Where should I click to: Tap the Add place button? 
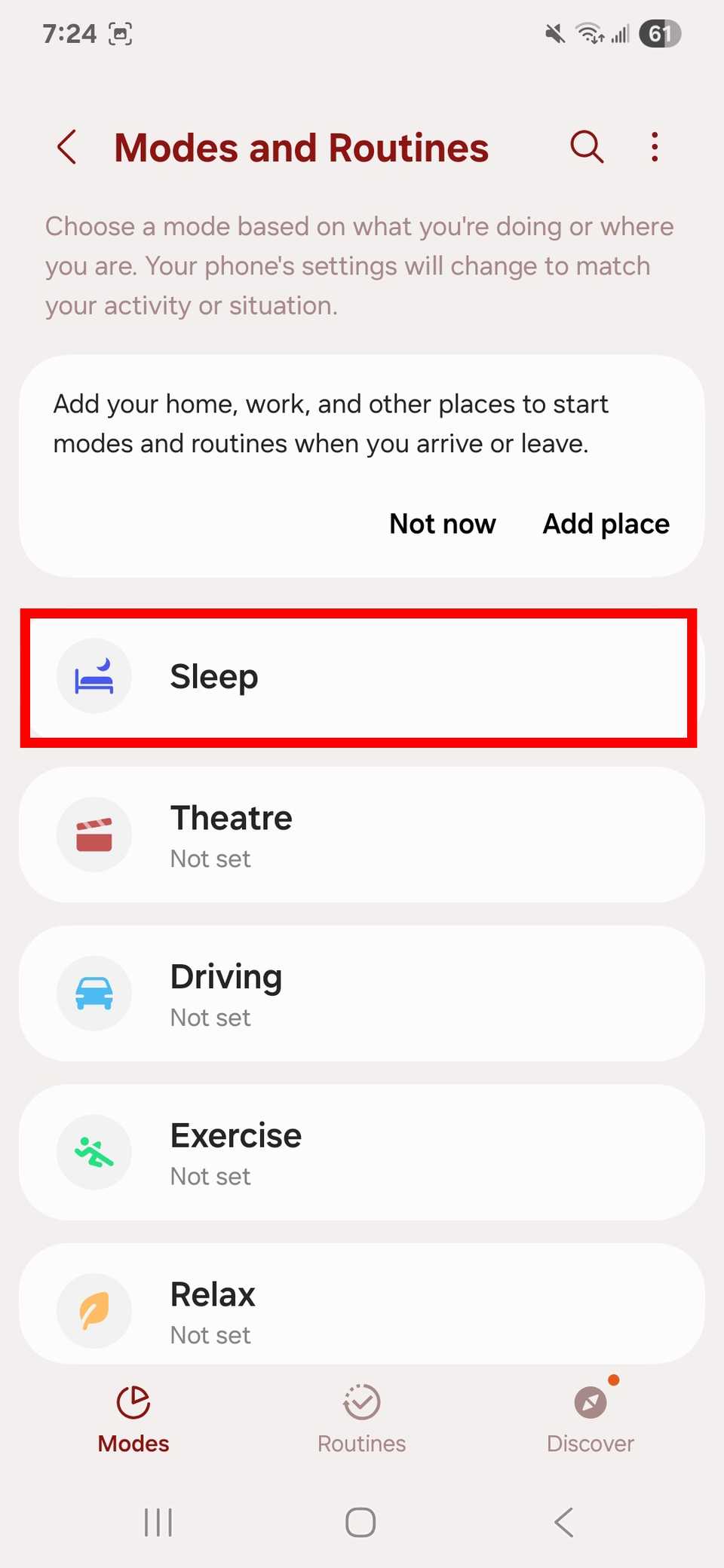[x=605, y=523]
